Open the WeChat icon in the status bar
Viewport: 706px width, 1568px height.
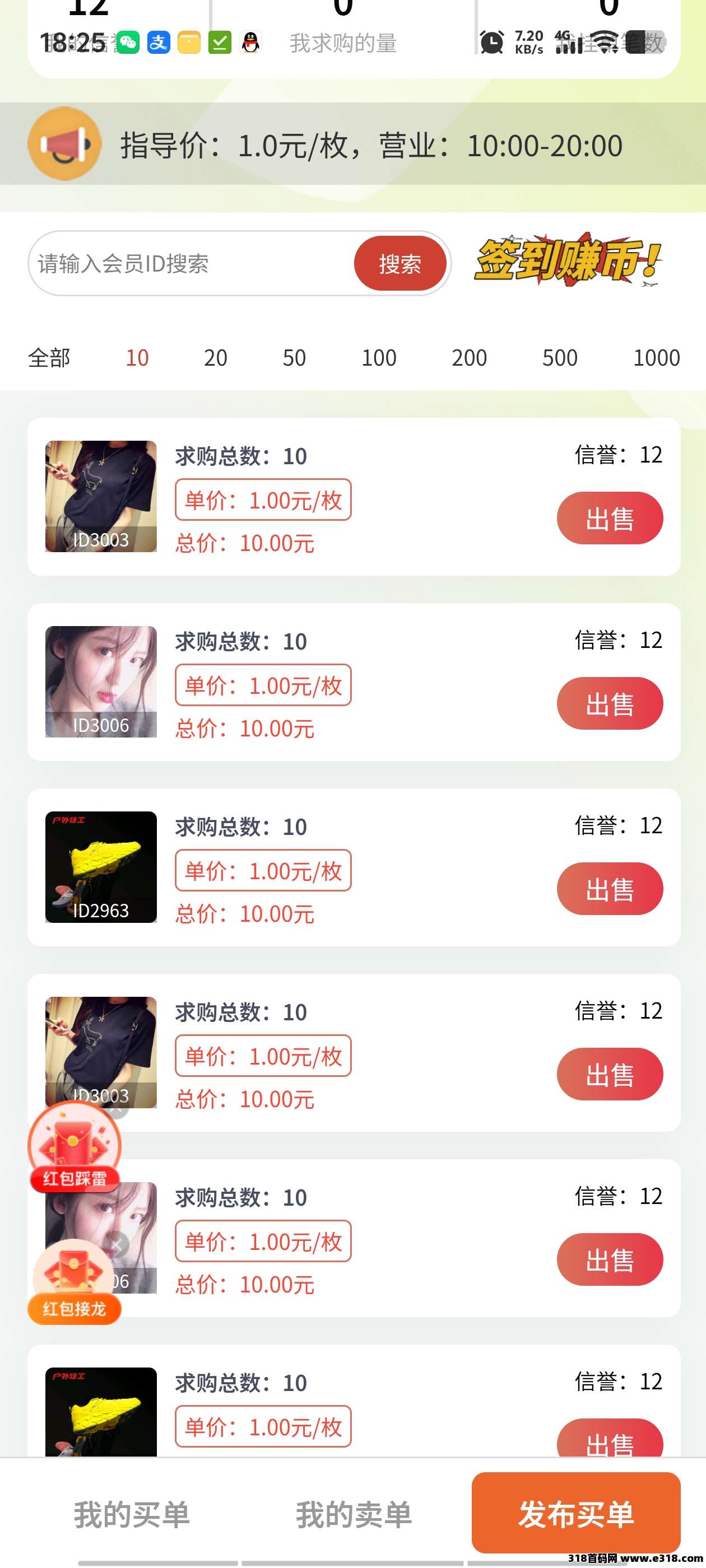(x=128, y=43)
